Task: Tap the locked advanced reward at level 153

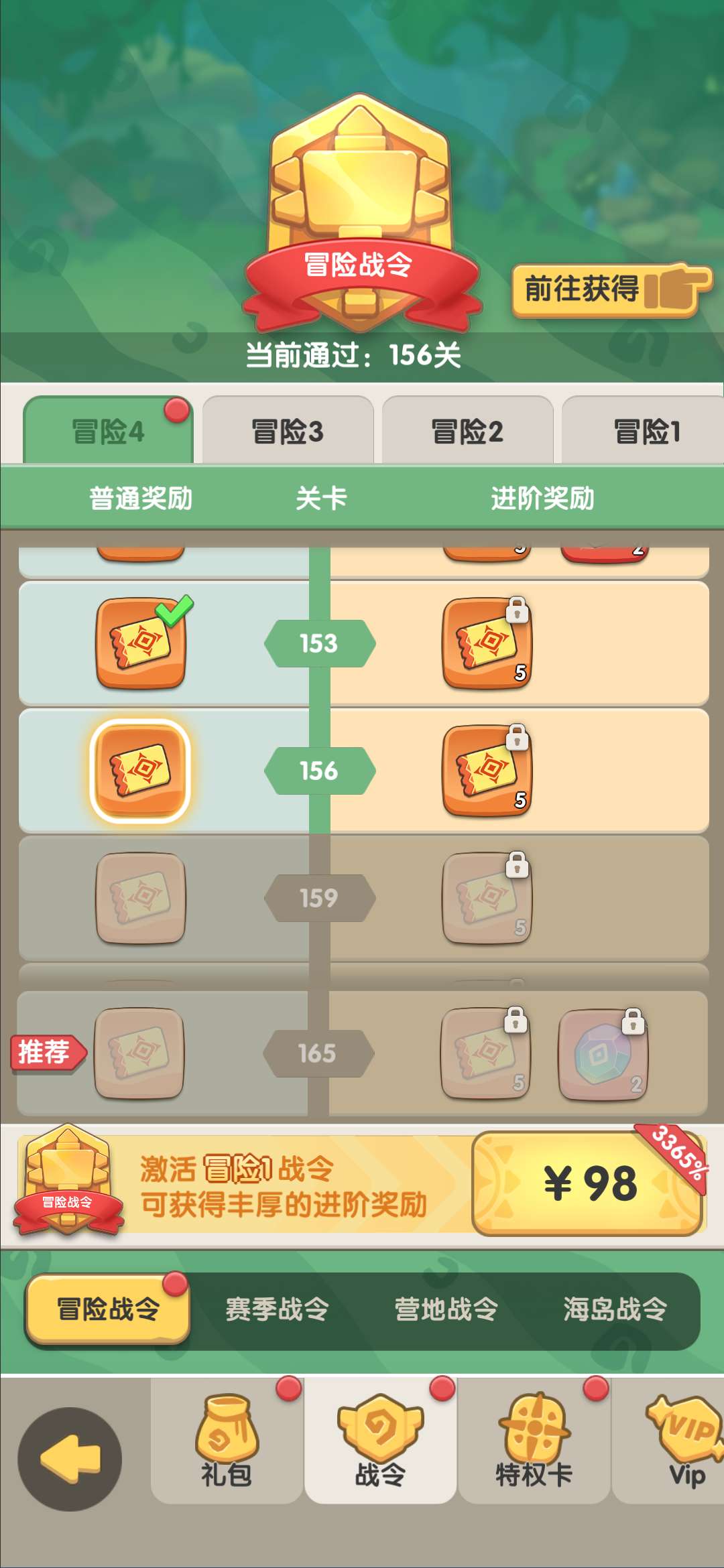Action: click(x=487, y=643)
